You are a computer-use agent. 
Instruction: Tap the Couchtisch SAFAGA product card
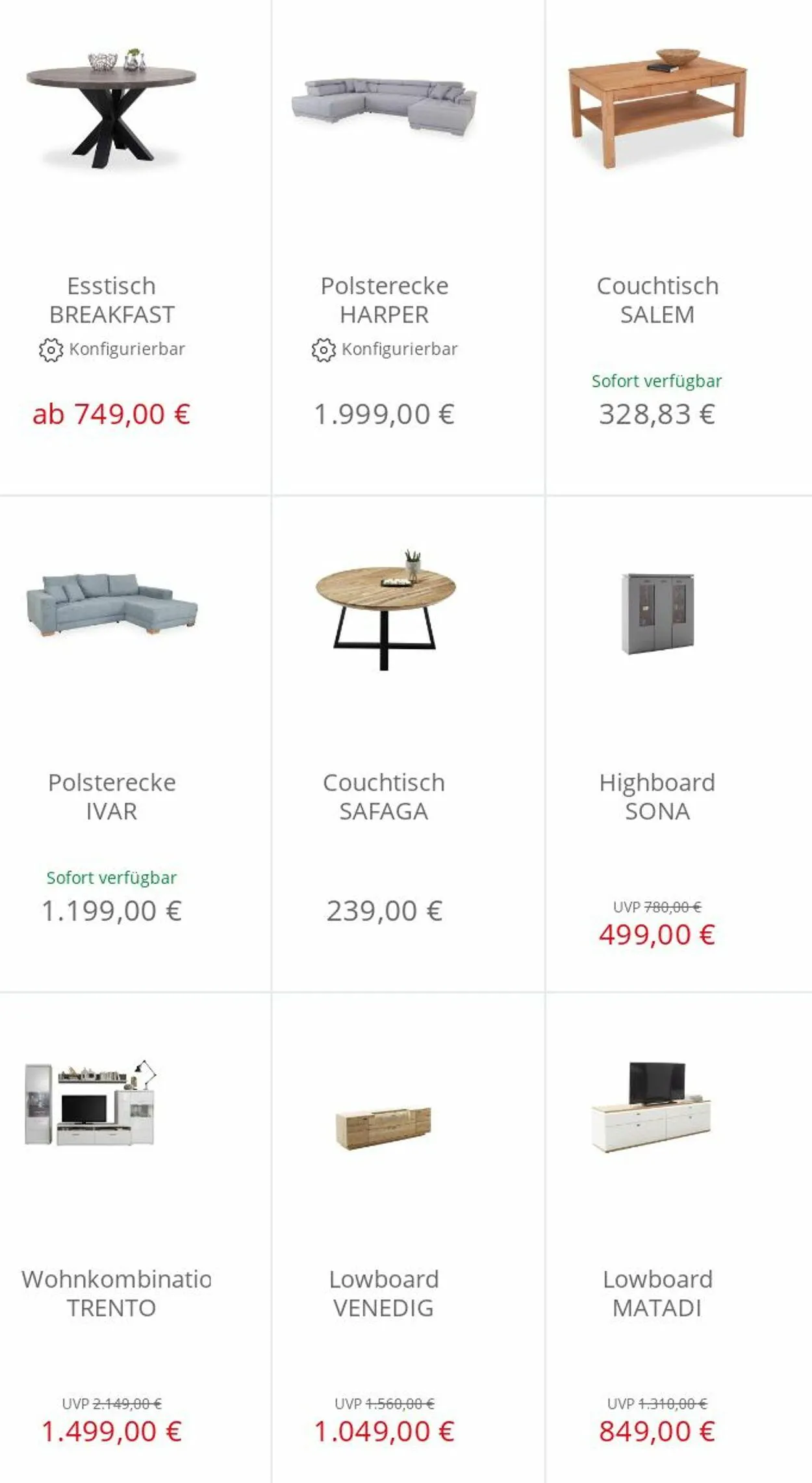(x=408, y=744)
